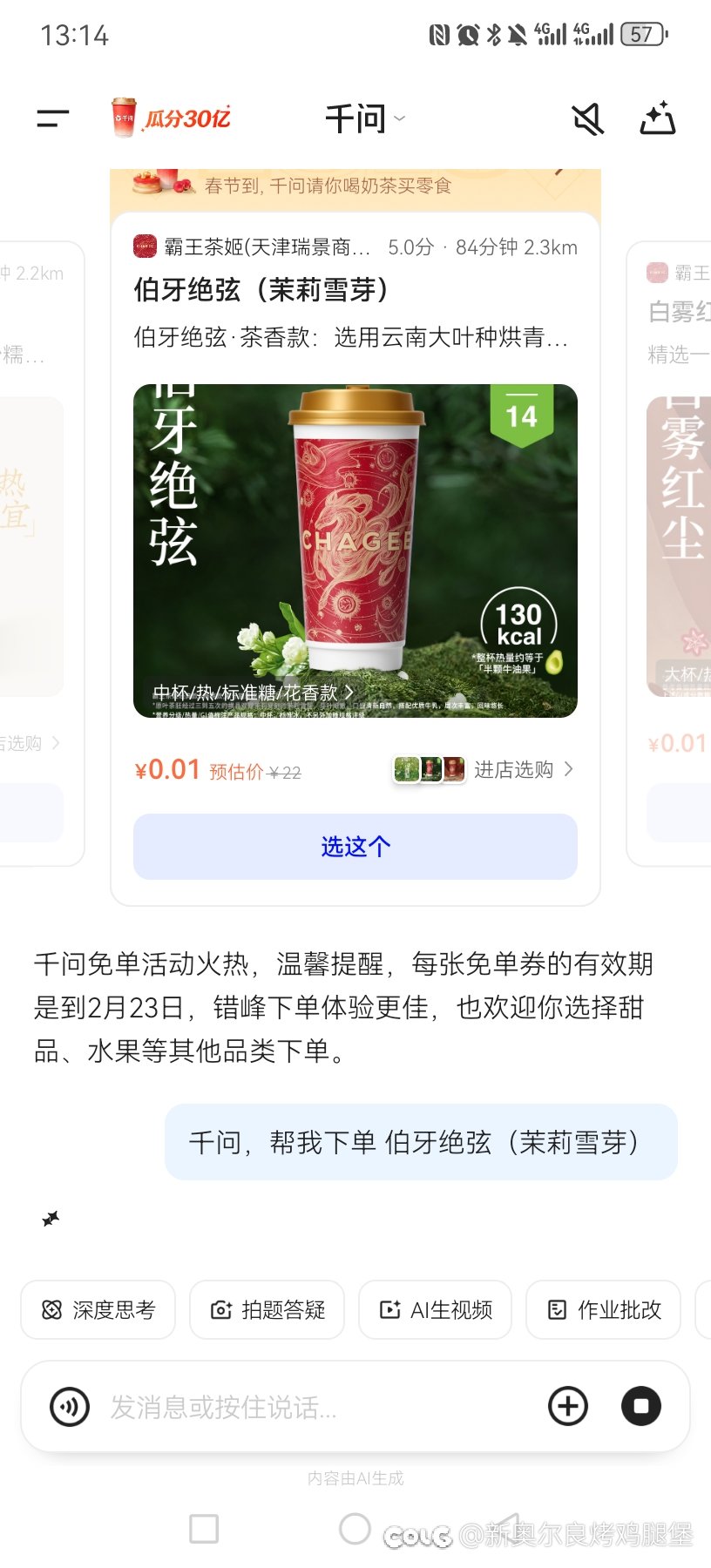Enable 深度思考 deep thinking mode
The width and height of the screenshot is (711, 1568).
[98, 1309]
